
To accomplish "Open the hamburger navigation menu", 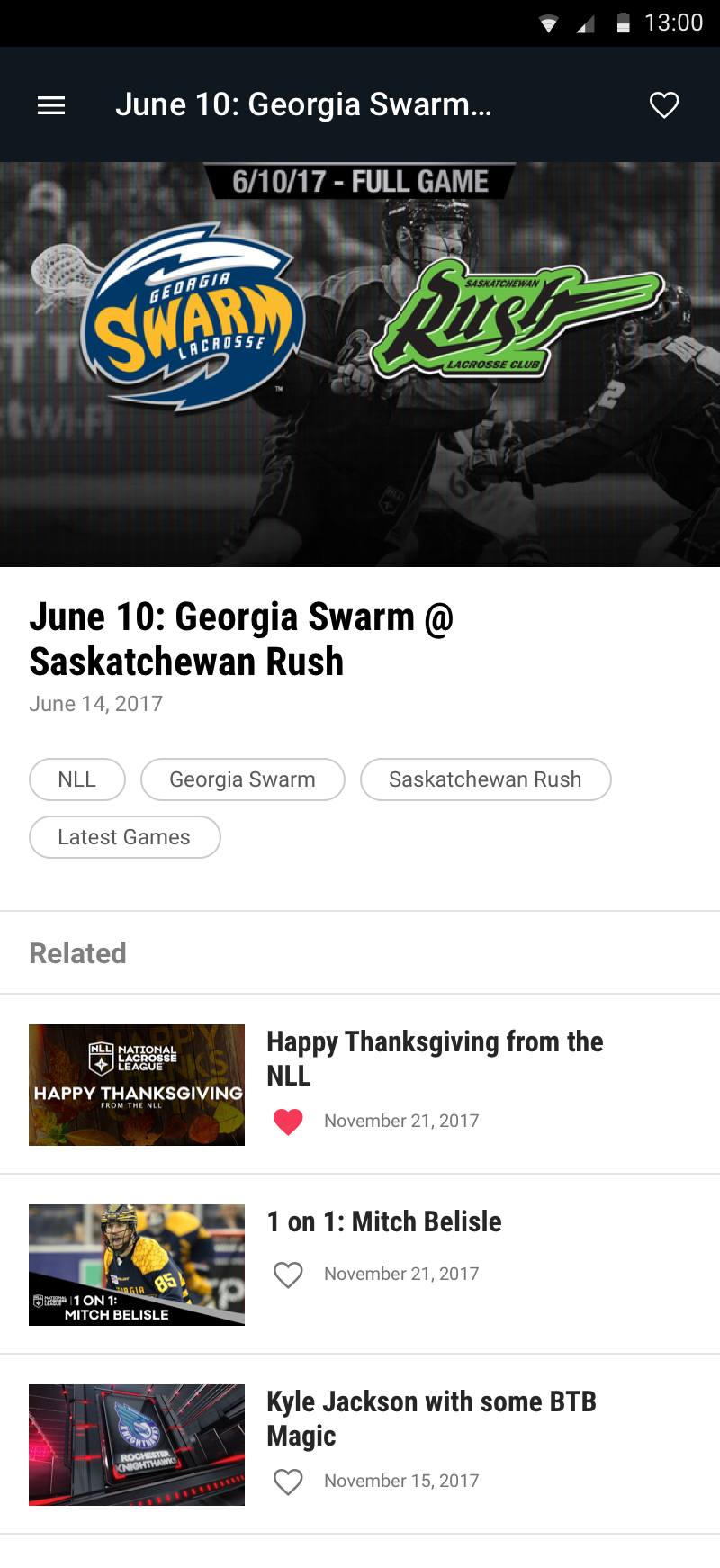I will point(51,105).
